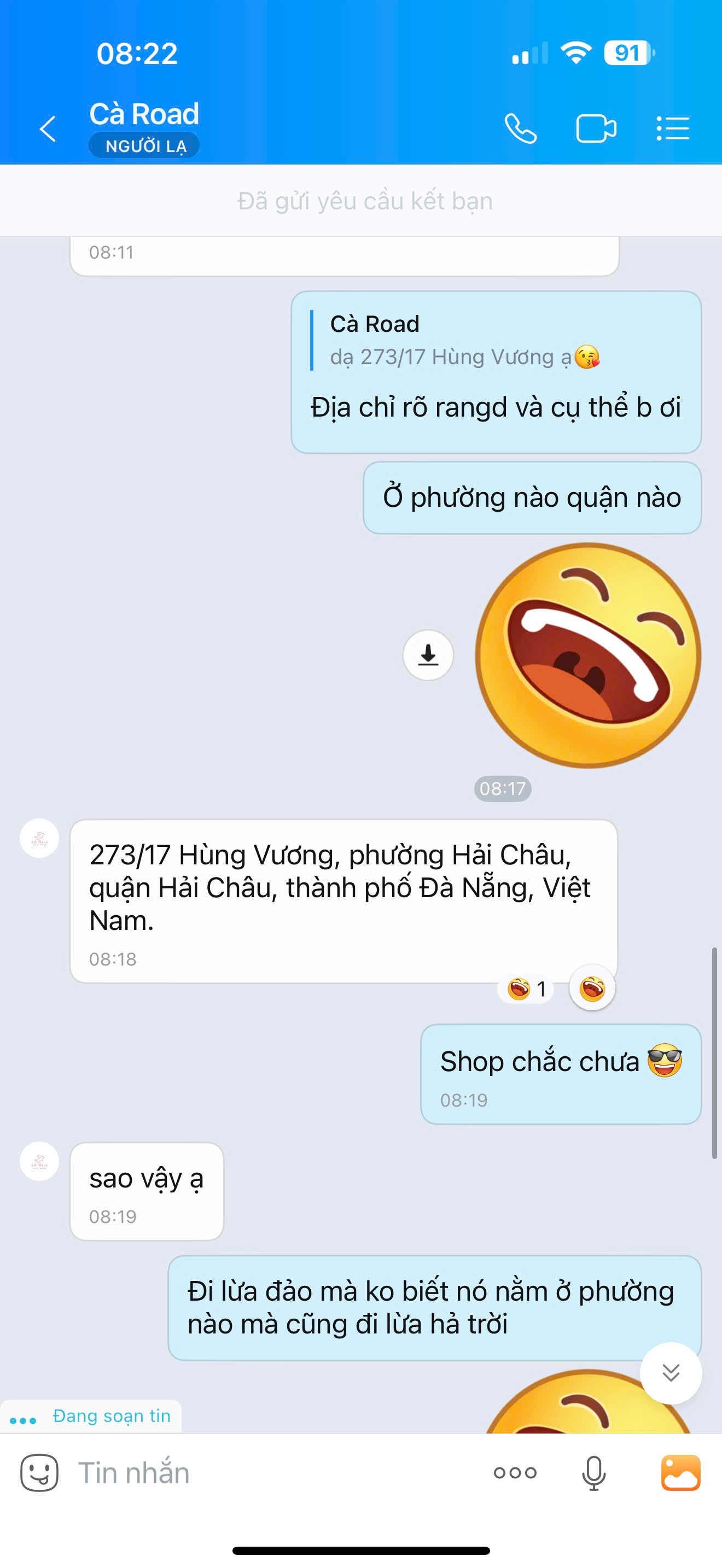
Task: View reactions count on address message
Action: [x=527, y=988]
